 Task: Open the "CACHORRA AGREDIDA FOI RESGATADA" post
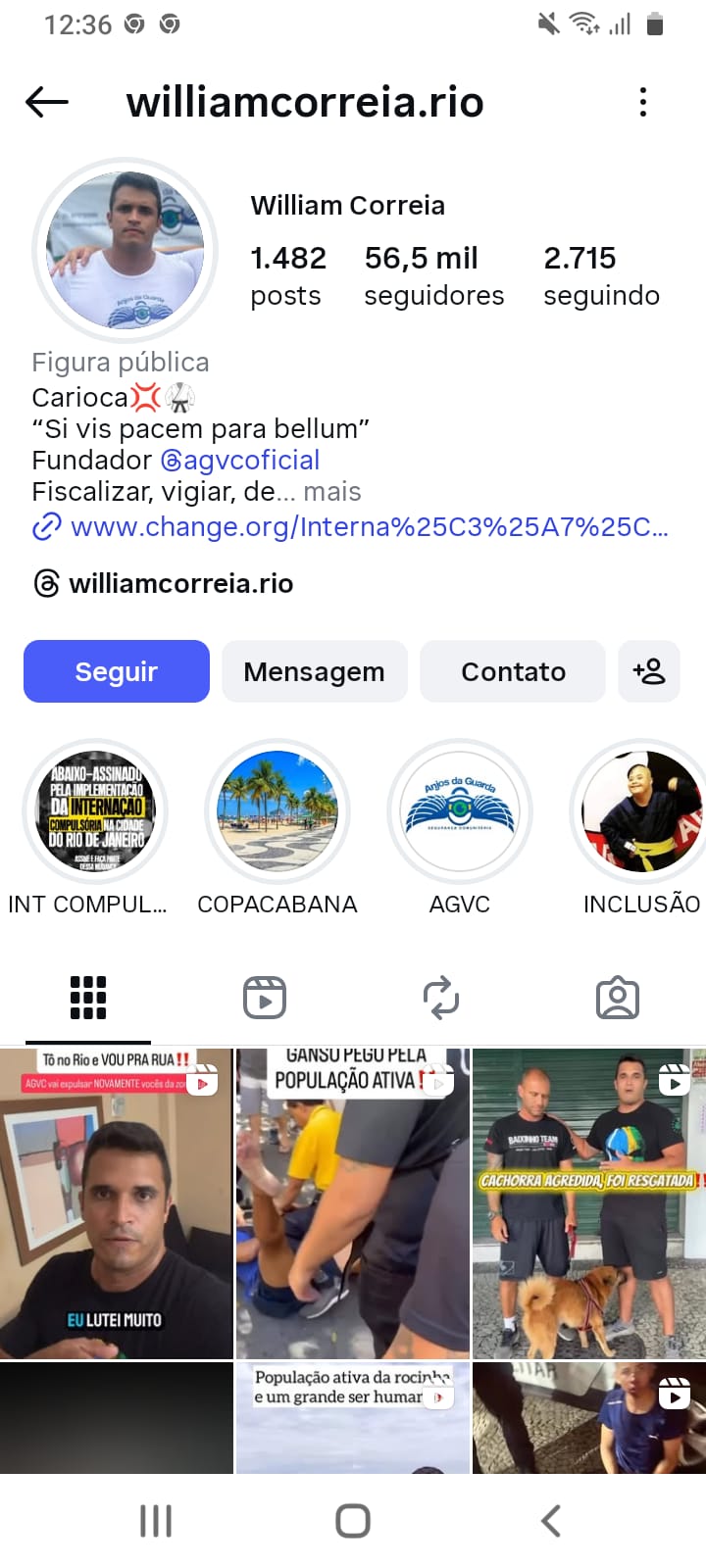588,1203
